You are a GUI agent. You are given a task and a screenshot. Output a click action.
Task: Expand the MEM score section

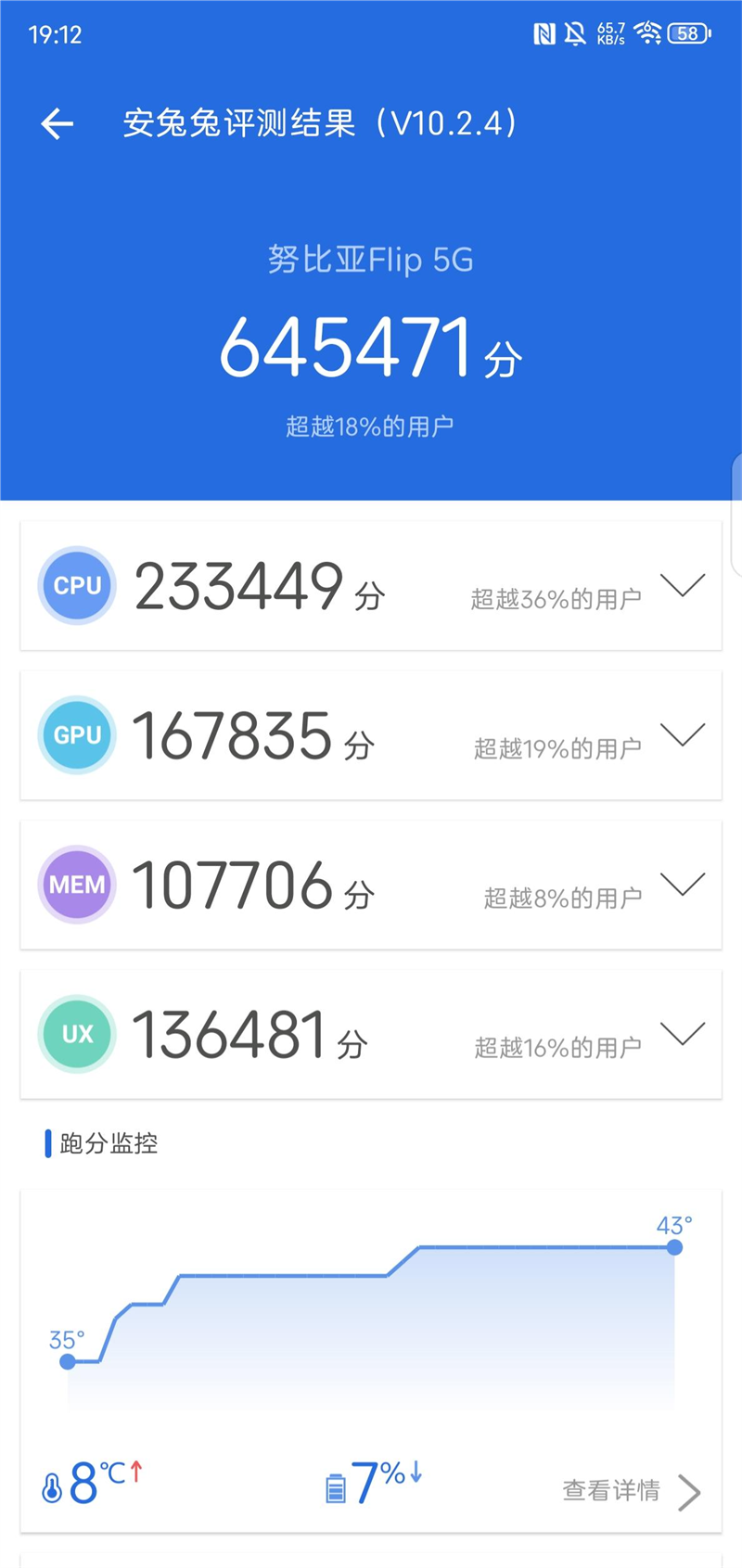coord(682,884)
